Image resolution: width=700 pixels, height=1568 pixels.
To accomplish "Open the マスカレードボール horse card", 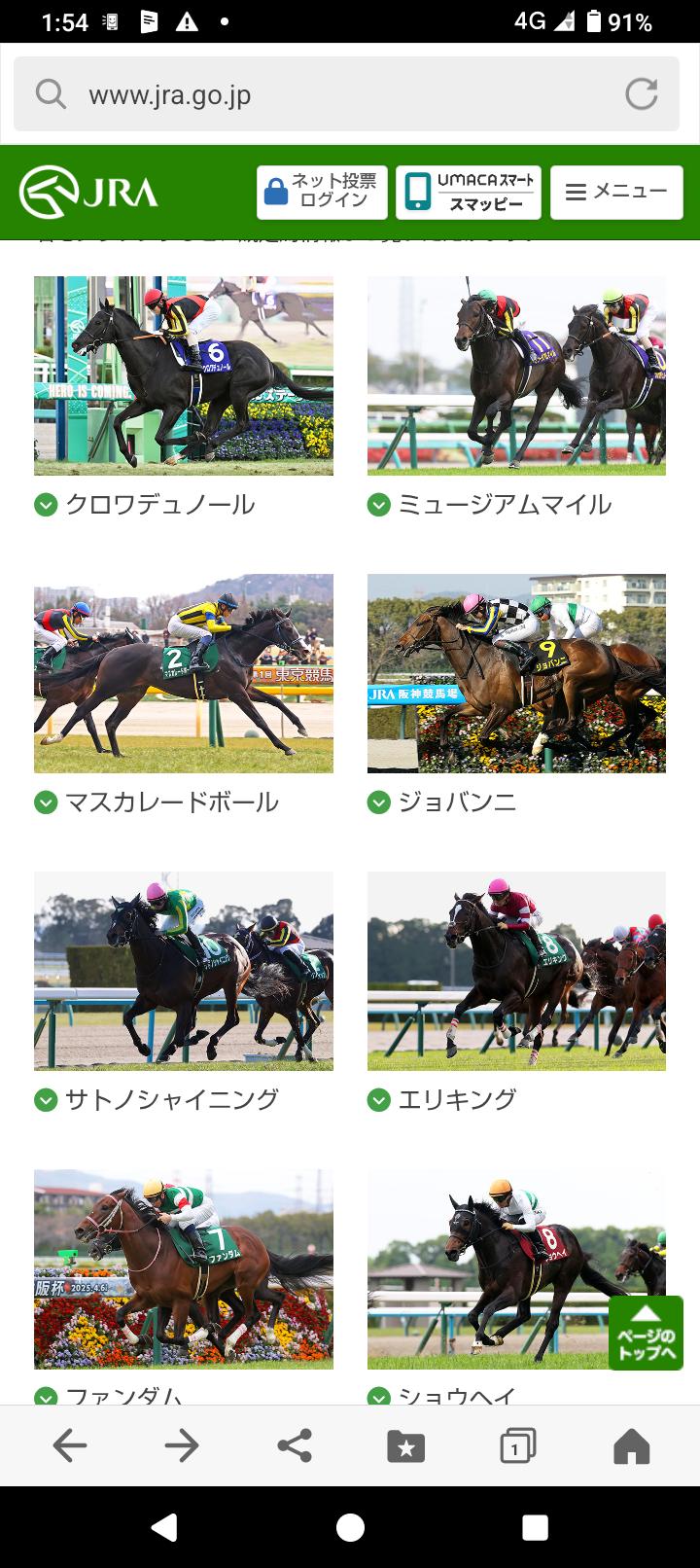I will coord(183,673).
